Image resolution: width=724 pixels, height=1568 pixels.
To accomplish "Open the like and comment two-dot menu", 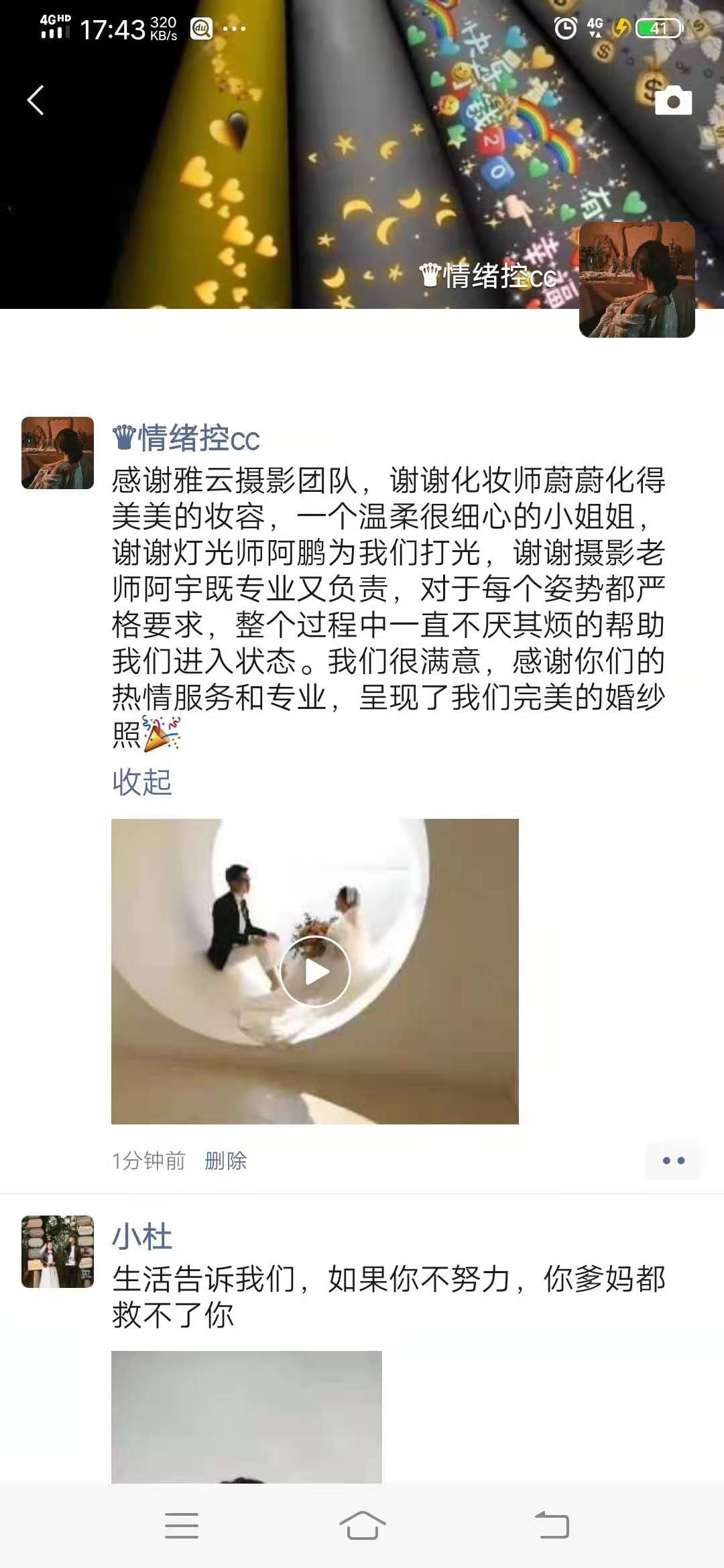I will 673,1161.
